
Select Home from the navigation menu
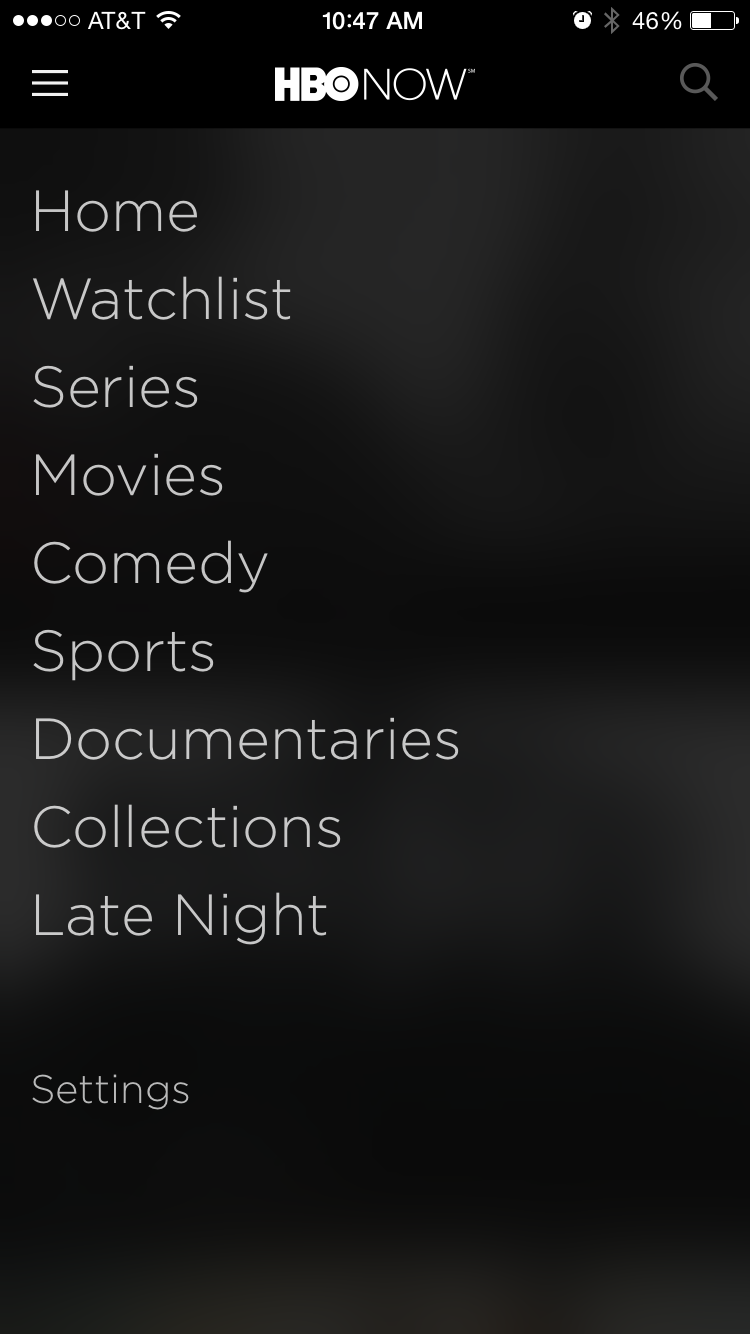115,211
